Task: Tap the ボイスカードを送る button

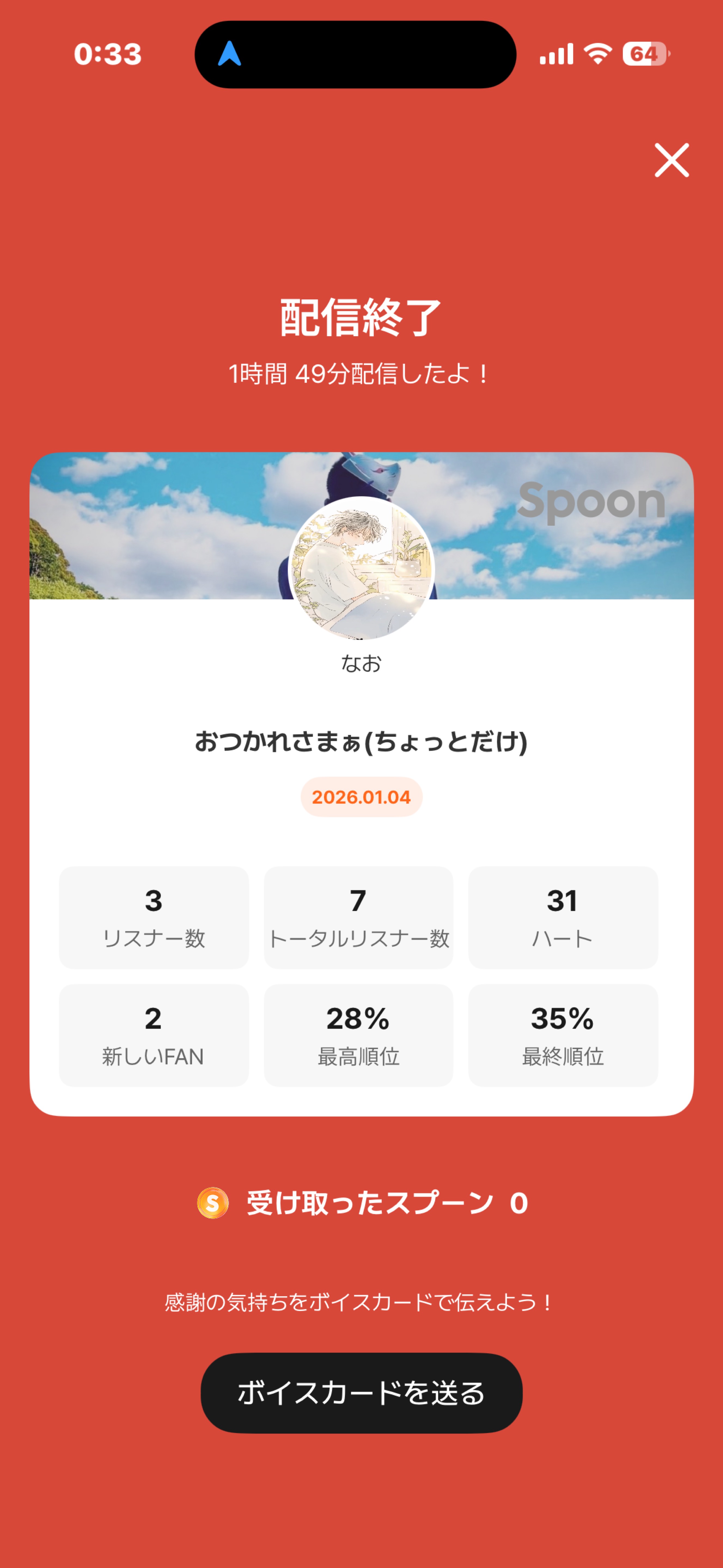Action: click(361, 1393)
